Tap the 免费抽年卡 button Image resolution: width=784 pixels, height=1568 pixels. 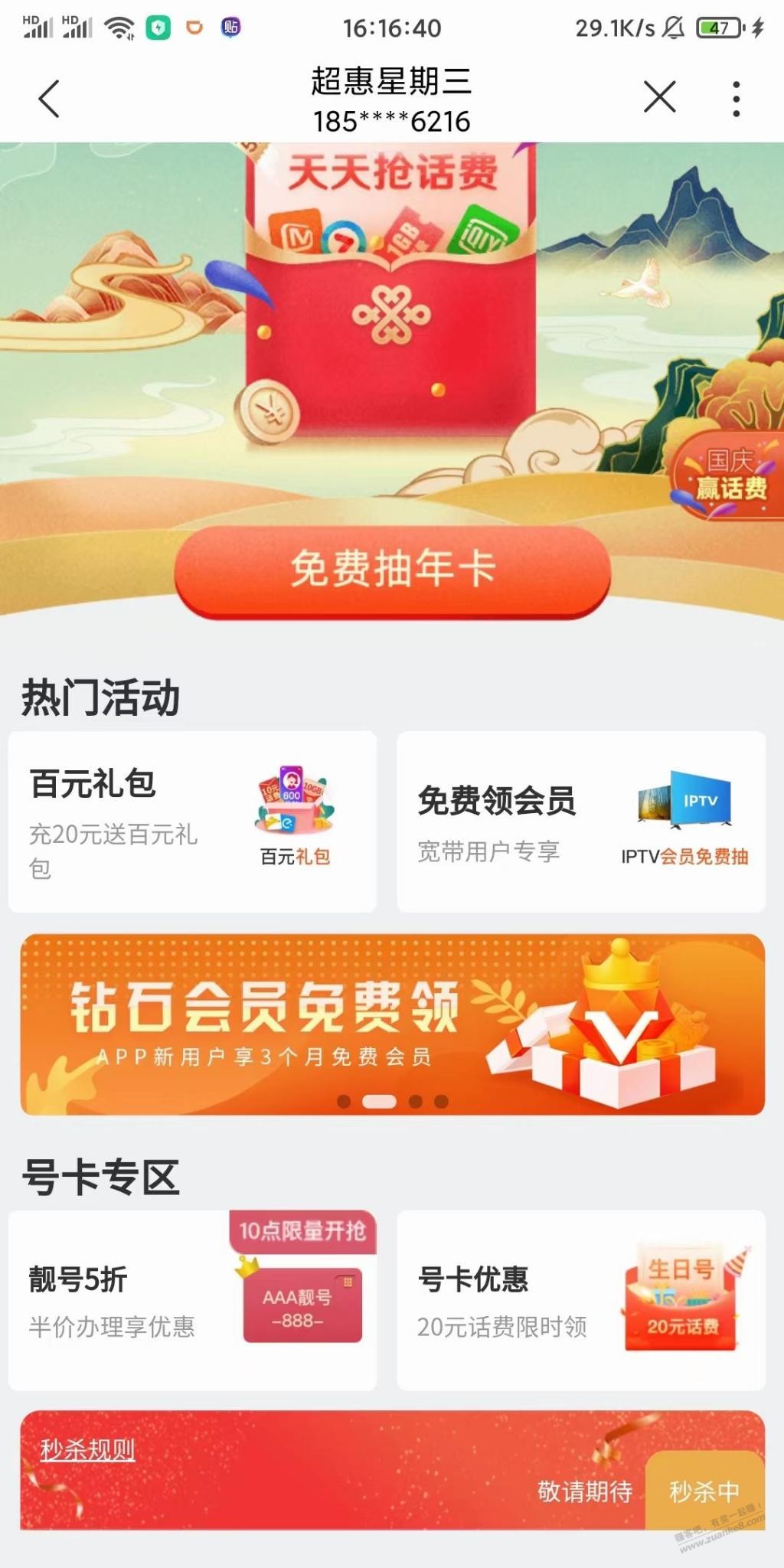[x=392, y=570]
